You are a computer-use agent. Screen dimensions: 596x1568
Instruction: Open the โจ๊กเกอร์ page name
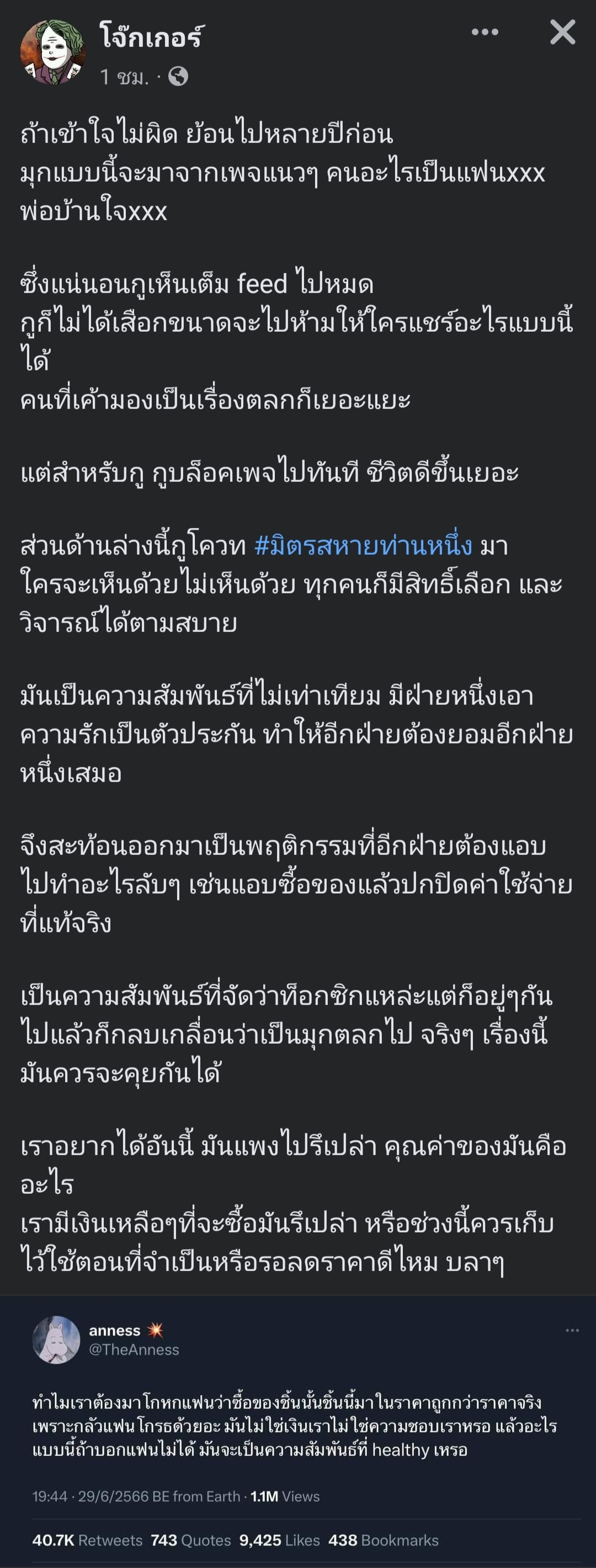[x=152, y=36]
